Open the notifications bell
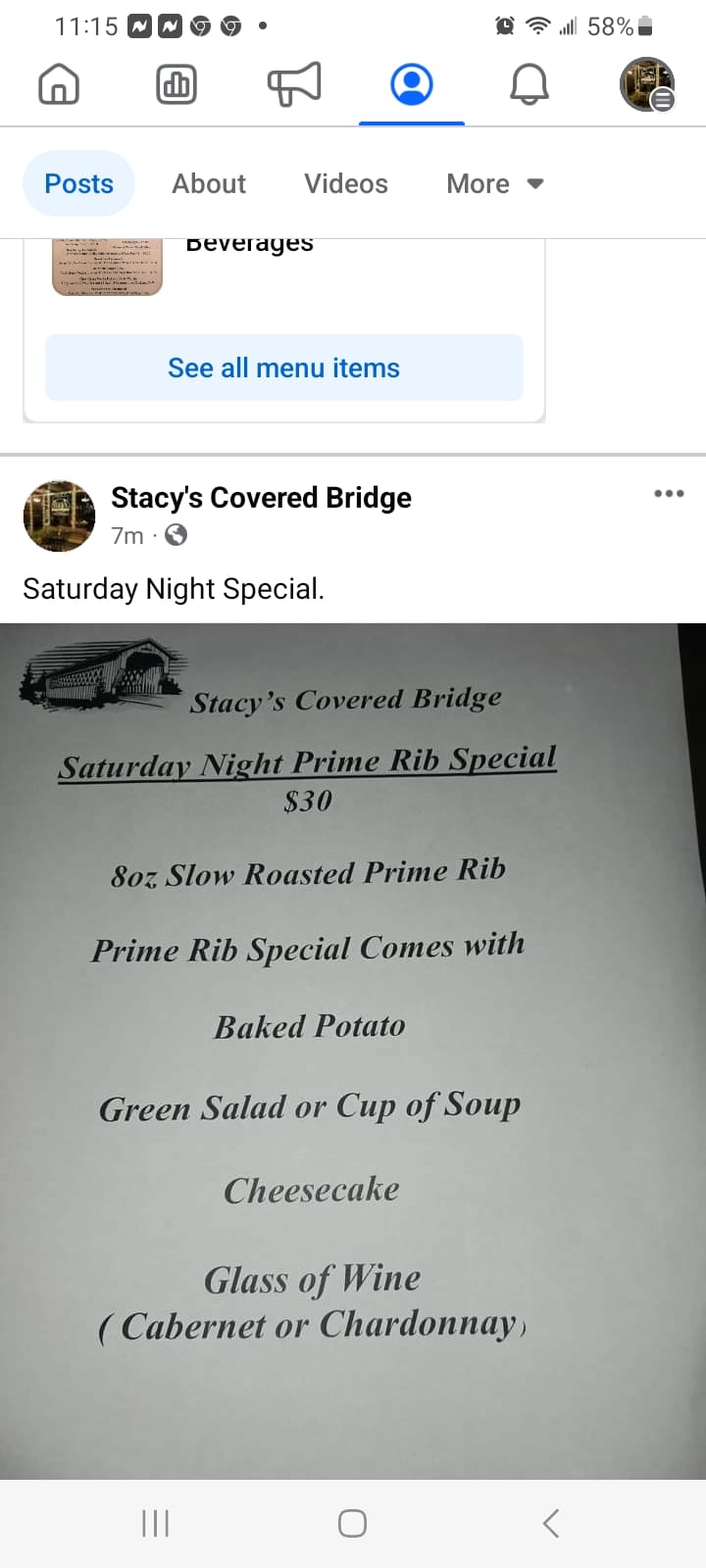706x1568 pixels. point(529,84)
